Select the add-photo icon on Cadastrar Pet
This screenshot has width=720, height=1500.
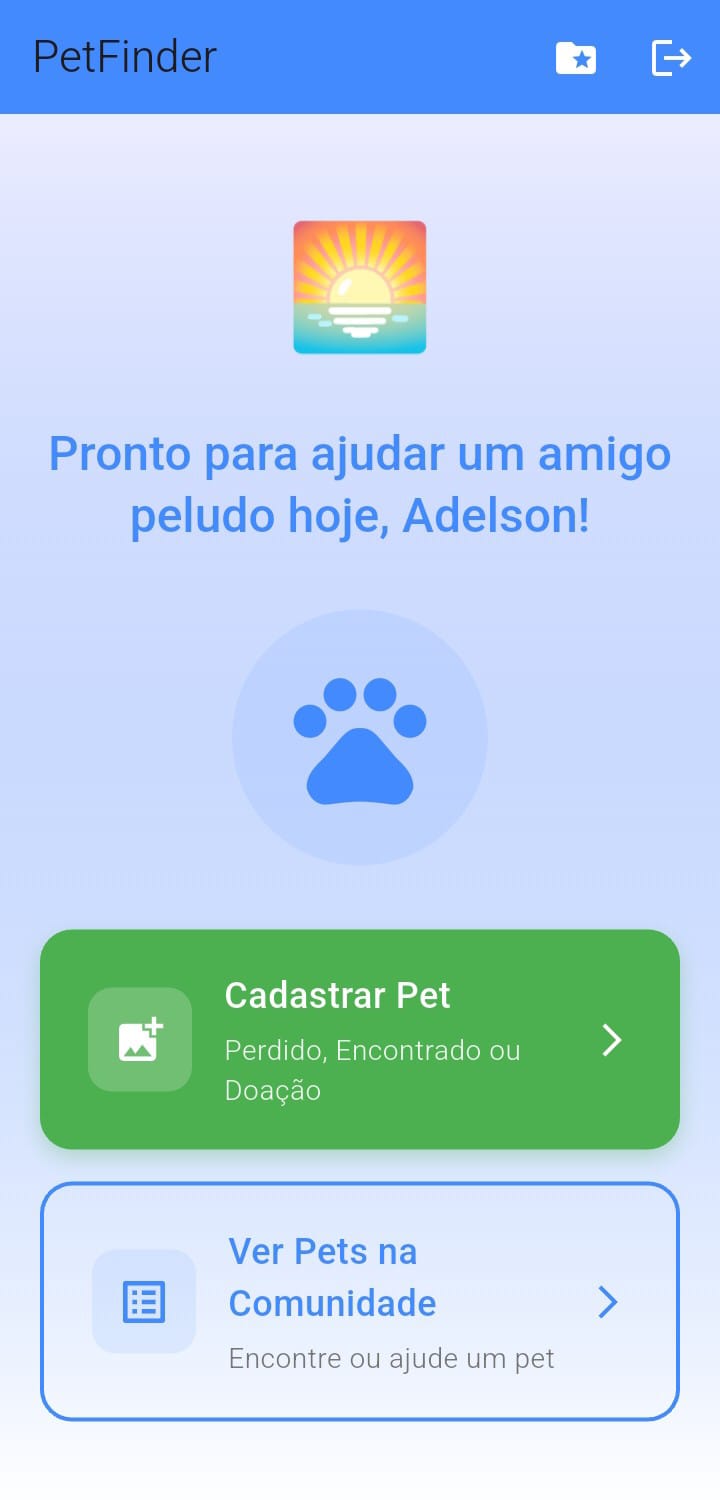(x=139, y=1040)
